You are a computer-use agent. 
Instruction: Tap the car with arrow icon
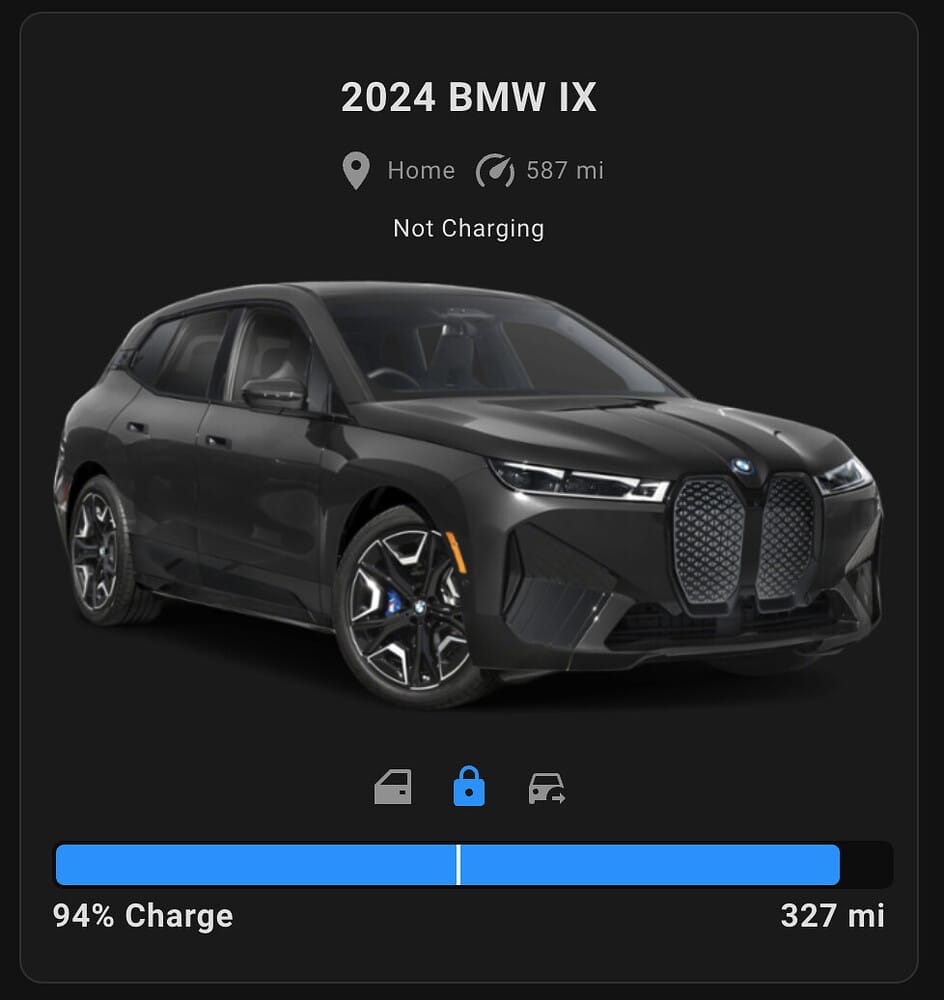click(546, 788)
